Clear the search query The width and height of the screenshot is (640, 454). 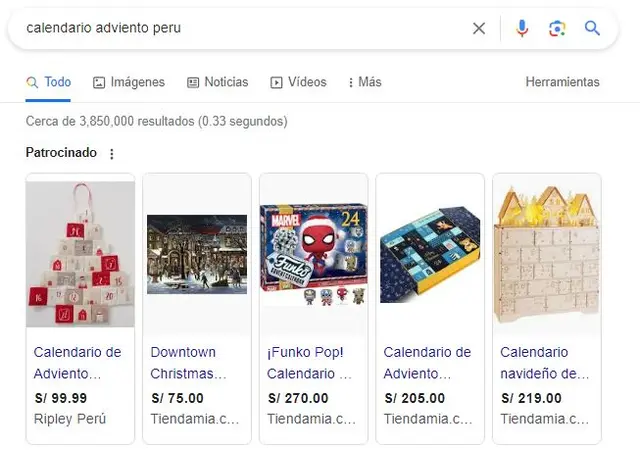[479, 28]
